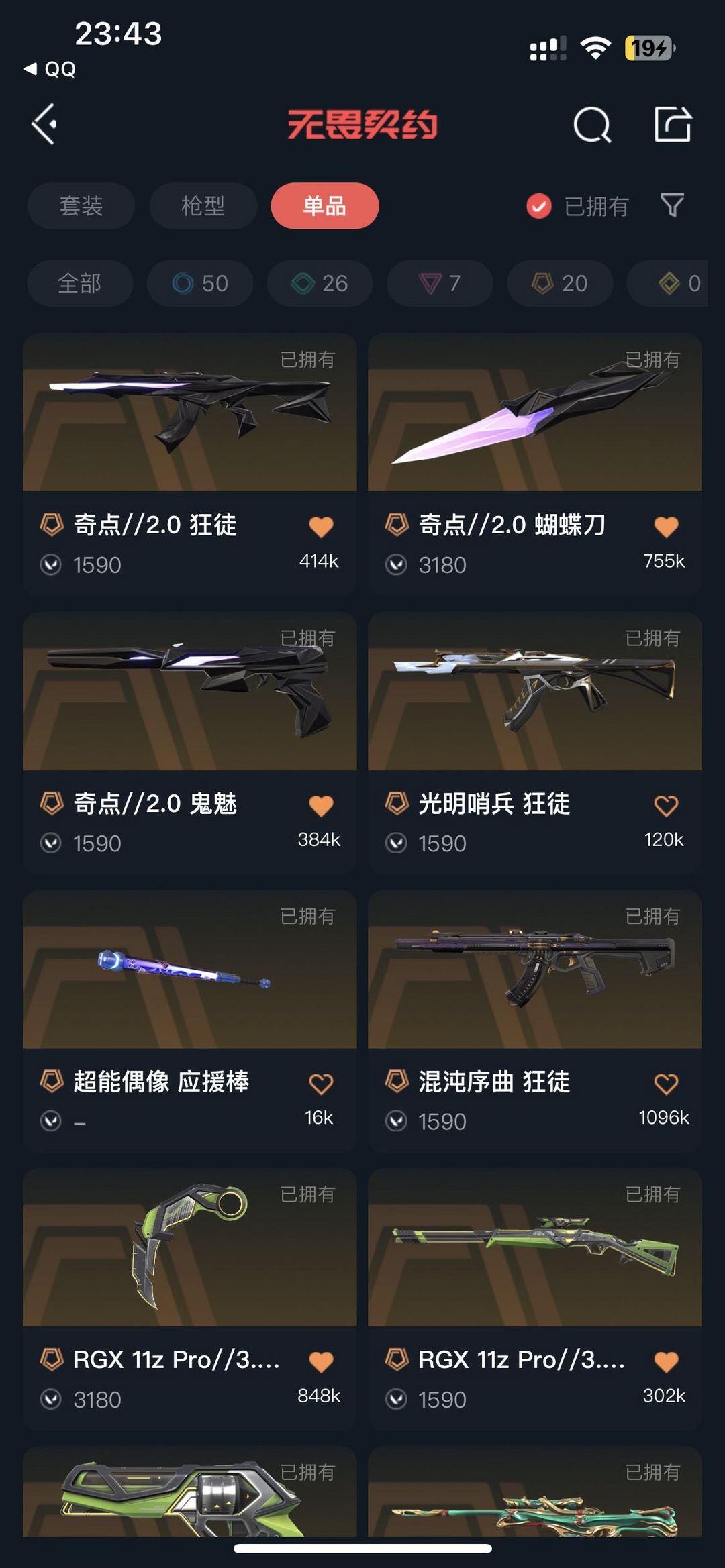
Task: Open the search magnifier icon
Action: click(x=592, y=125)
